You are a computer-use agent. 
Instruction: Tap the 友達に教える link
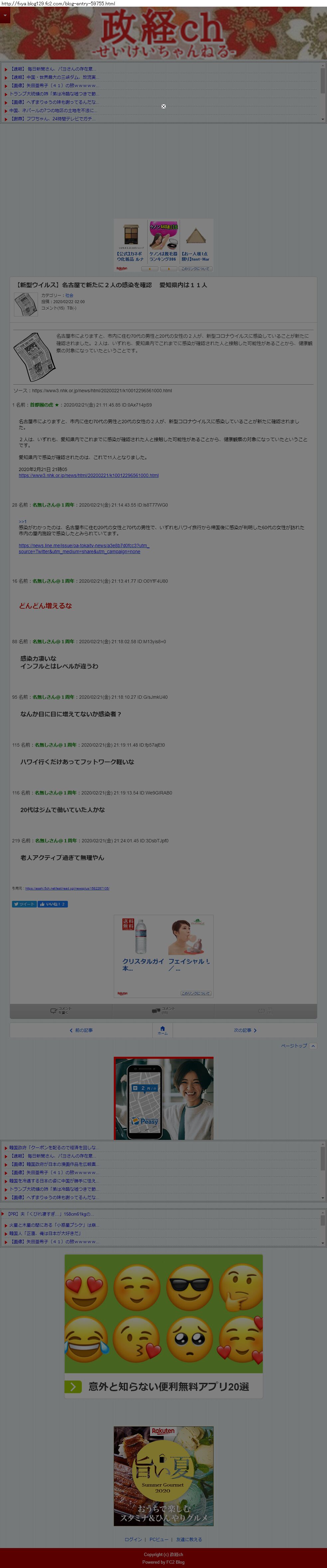coord(189,1539)
